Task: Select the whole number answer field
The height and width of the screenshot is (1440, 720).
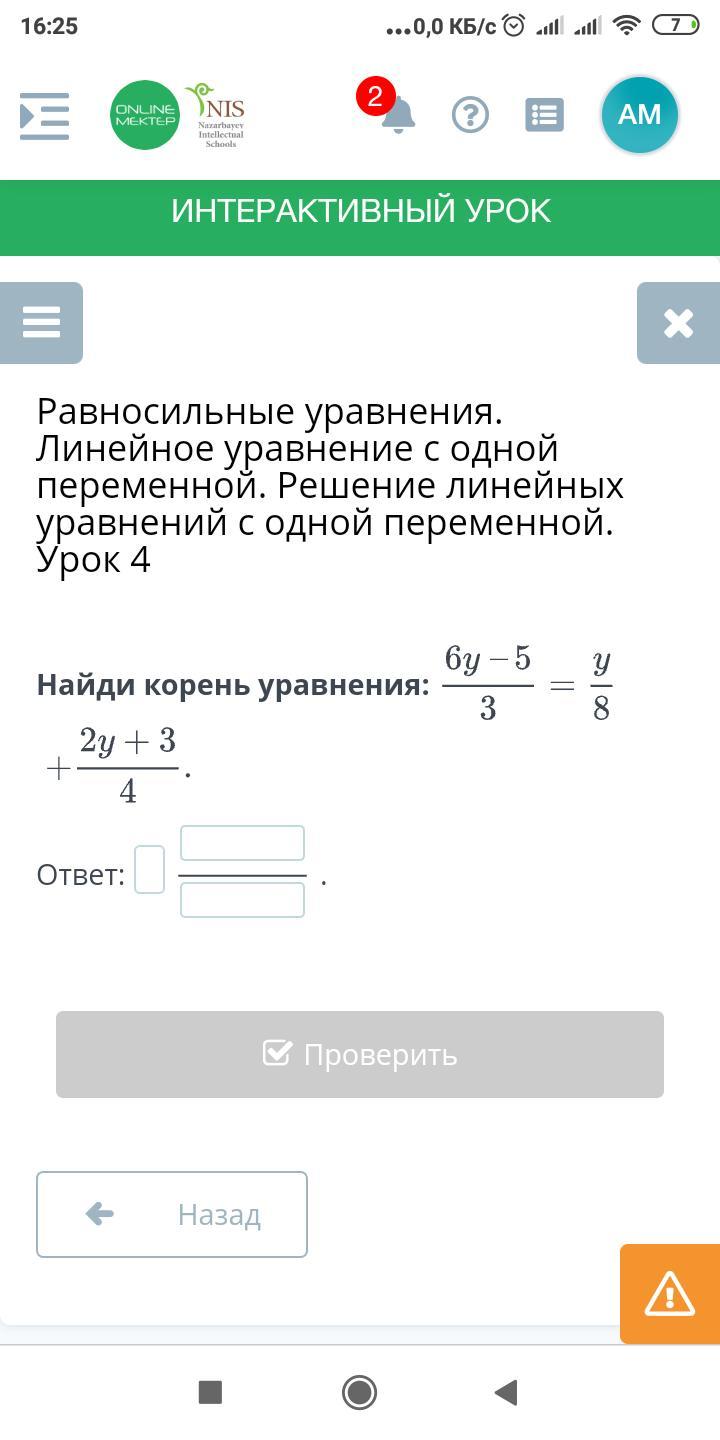Action: 149,869
